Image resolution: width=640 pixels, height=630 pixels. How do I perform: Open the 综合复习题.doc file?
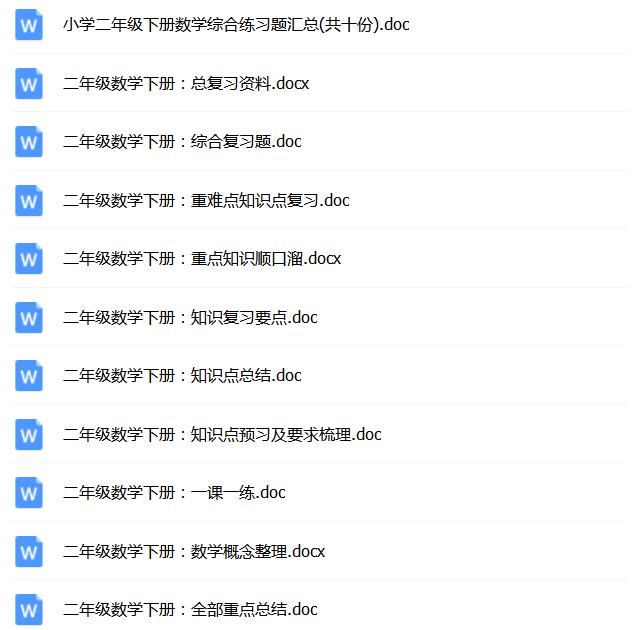[x=182, y=142]
